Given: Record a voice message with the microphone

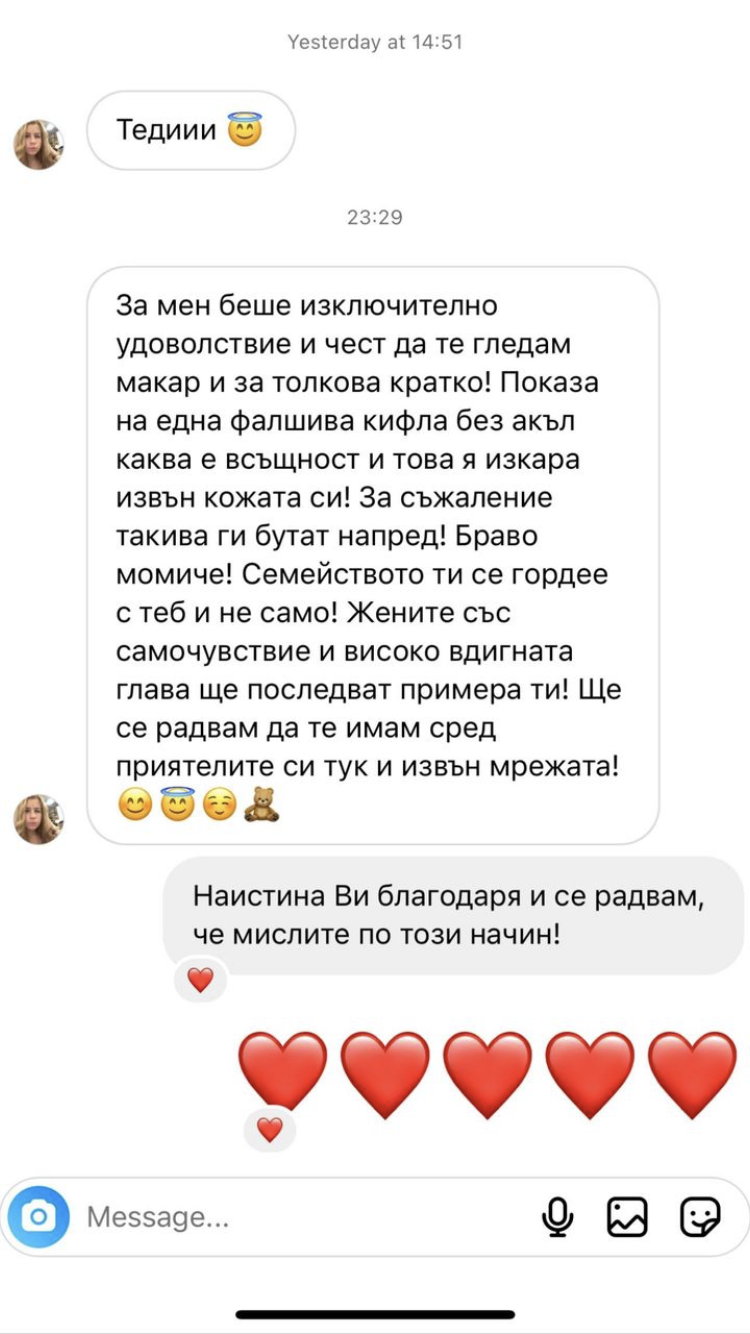Looking at the screenshot, I should click(557, 1217).
